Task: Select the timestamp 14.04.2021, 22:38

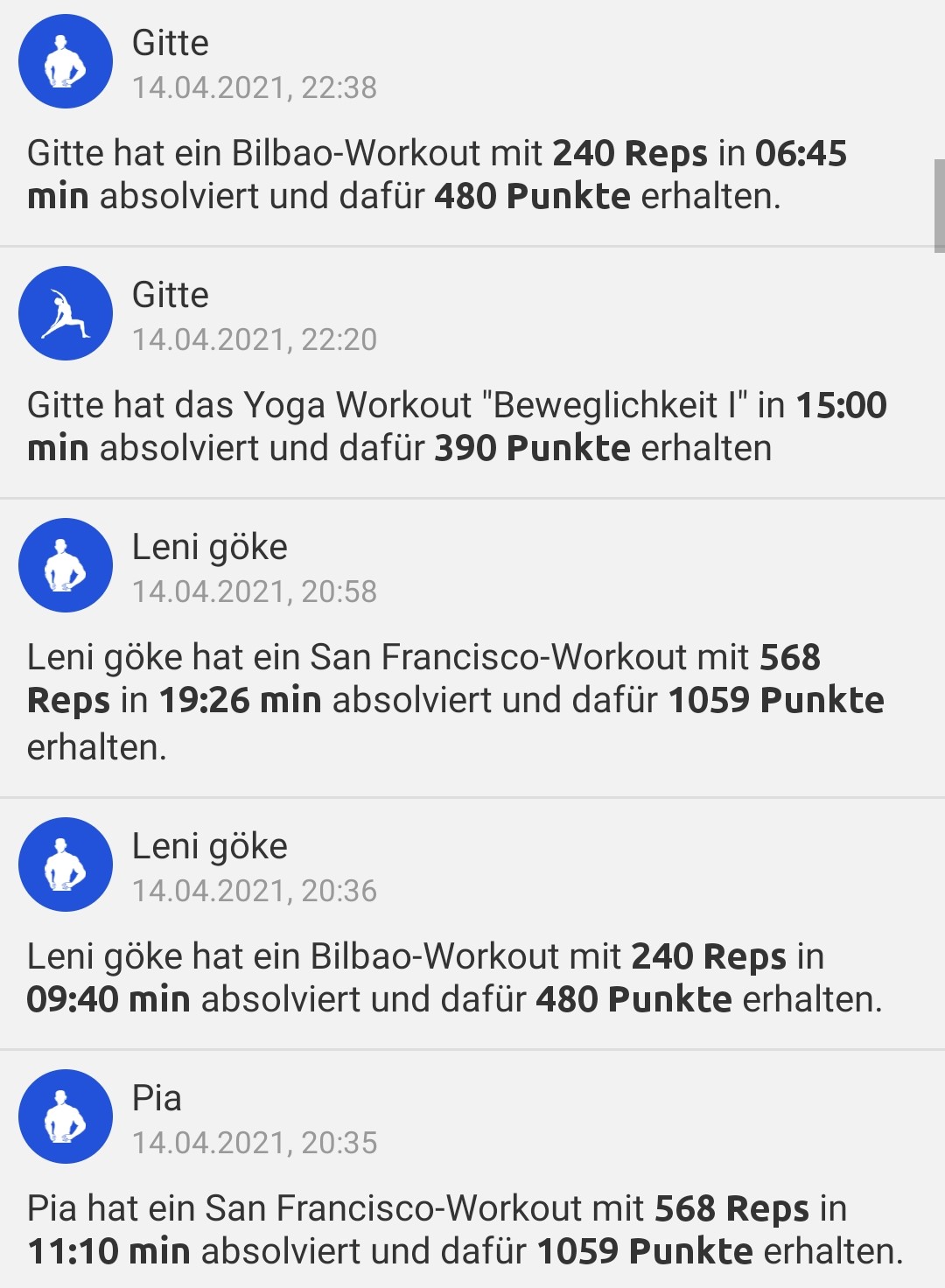Action: pos(255,87)
